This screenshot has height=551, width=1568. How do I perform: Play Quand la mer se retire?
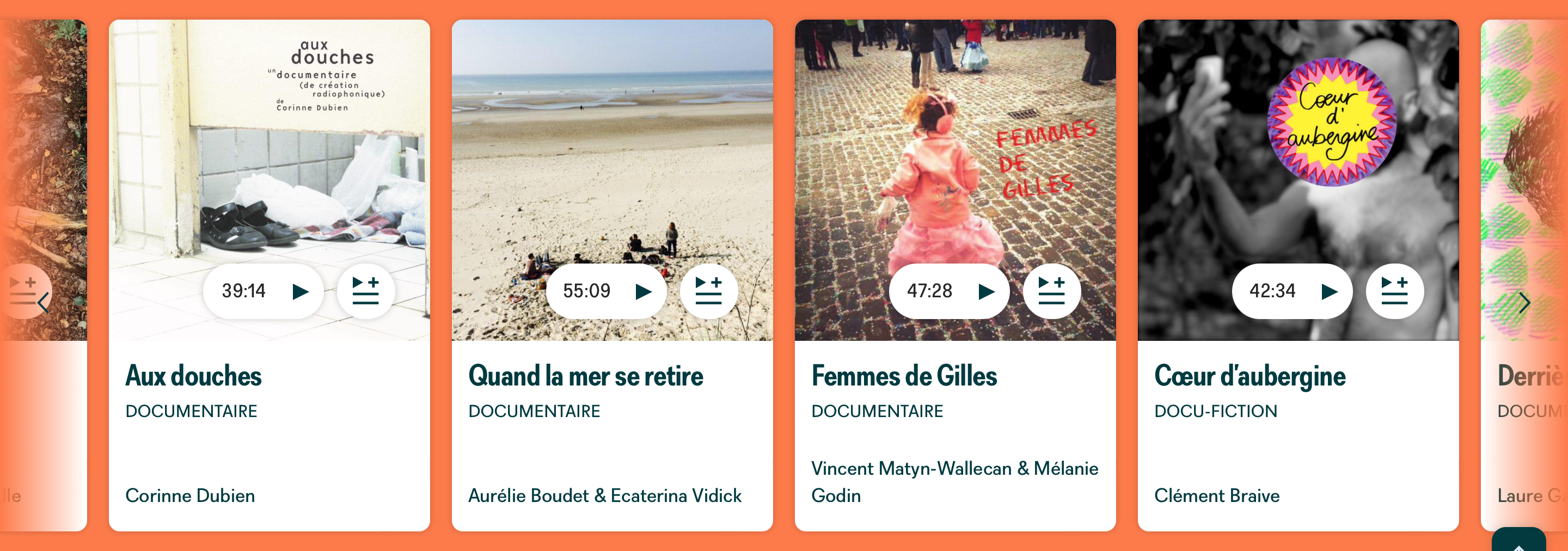[607, 291]
